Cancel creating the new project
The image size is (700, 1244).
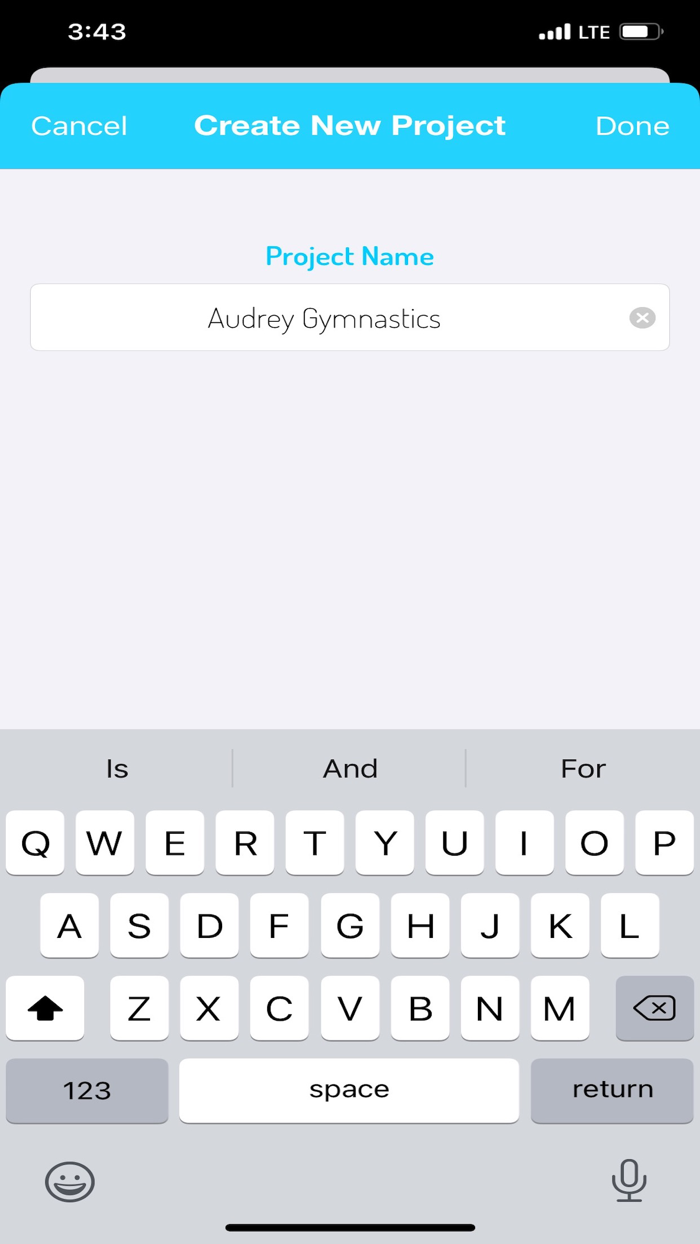pyautogui.click(x=79, y=126)
